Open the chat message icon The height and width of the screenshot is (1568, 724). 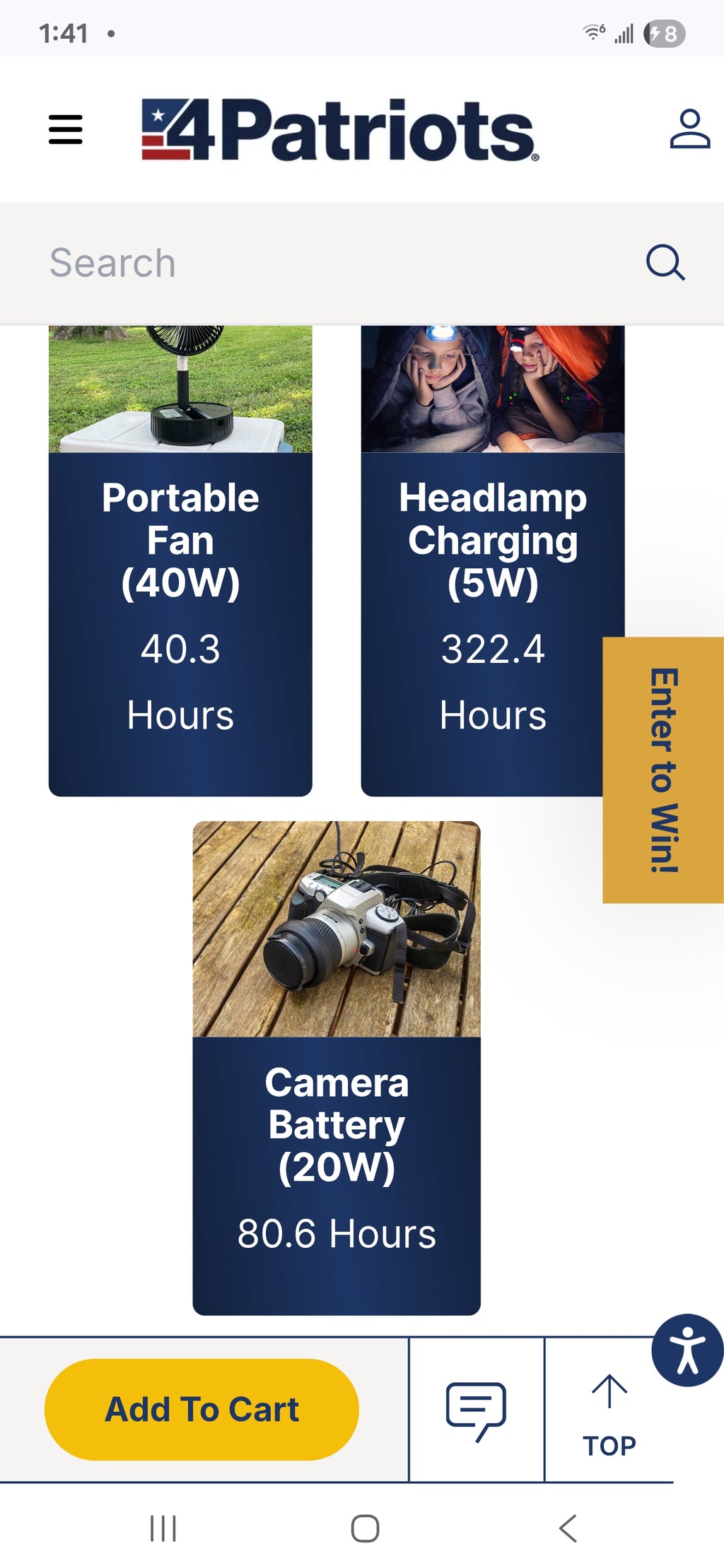point(476,1410)
